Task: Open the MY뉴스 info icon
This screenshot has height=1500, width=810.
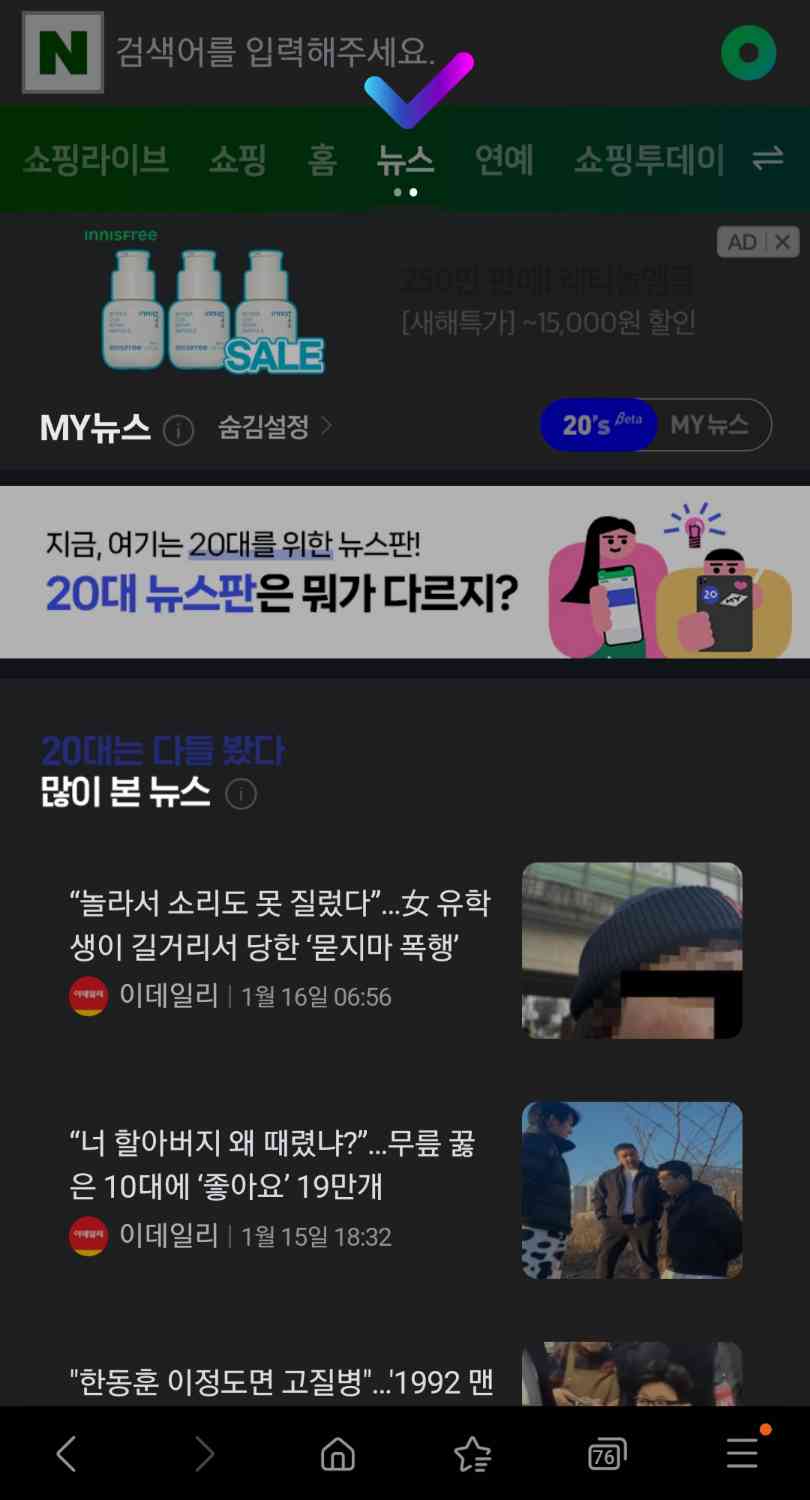Action: point(178,430)
